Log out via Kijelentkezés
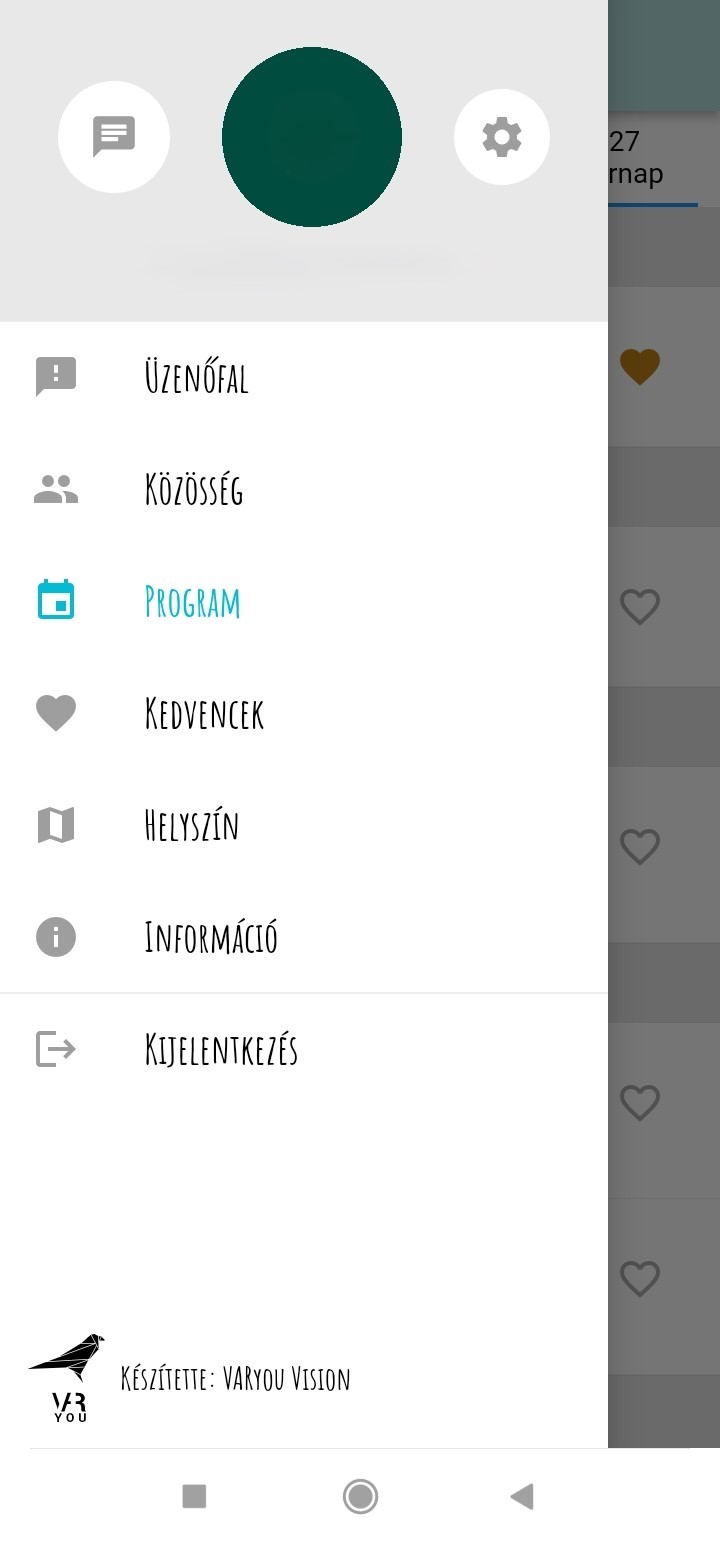 click(x=221, y=1050)
